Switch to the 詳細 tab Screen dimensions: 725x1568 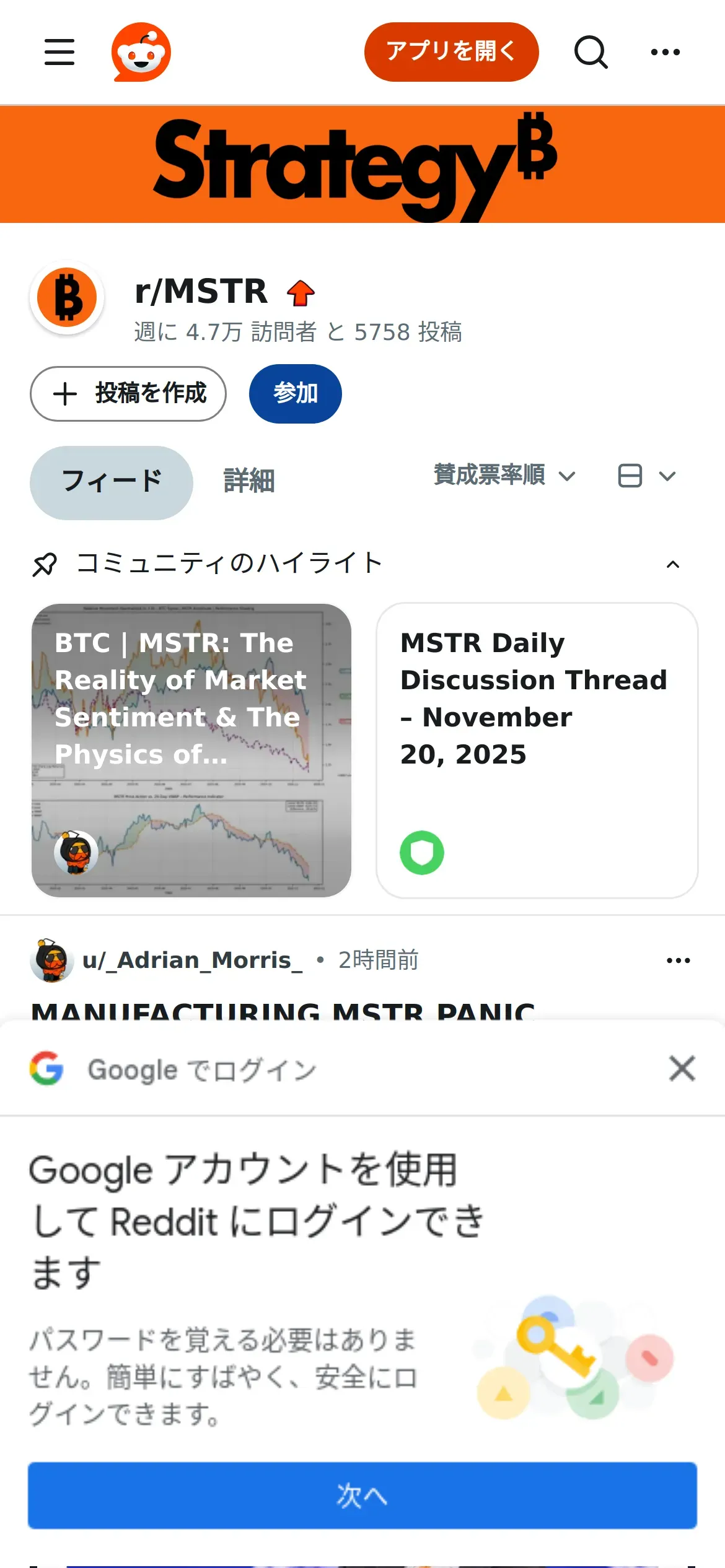tap(249, 481)
